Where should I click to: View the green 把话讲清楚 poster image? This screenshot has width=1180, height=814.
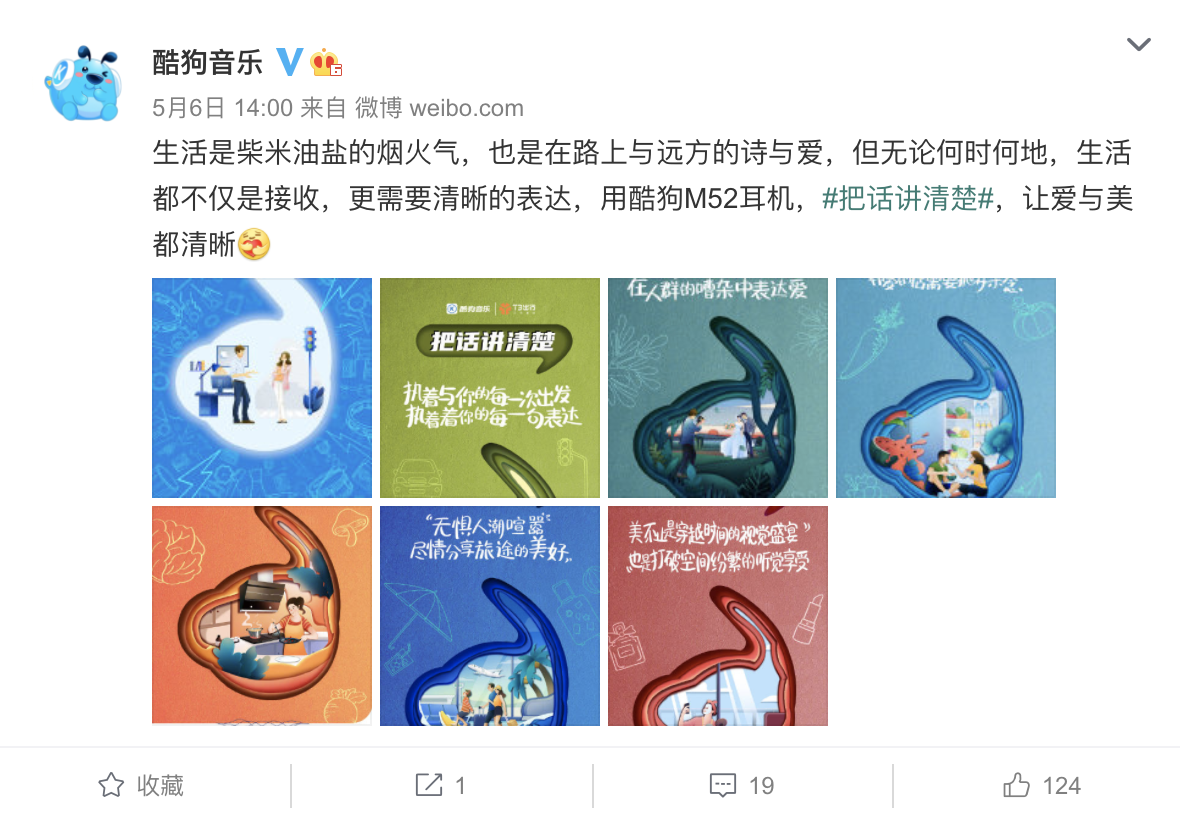click(490, 388)
